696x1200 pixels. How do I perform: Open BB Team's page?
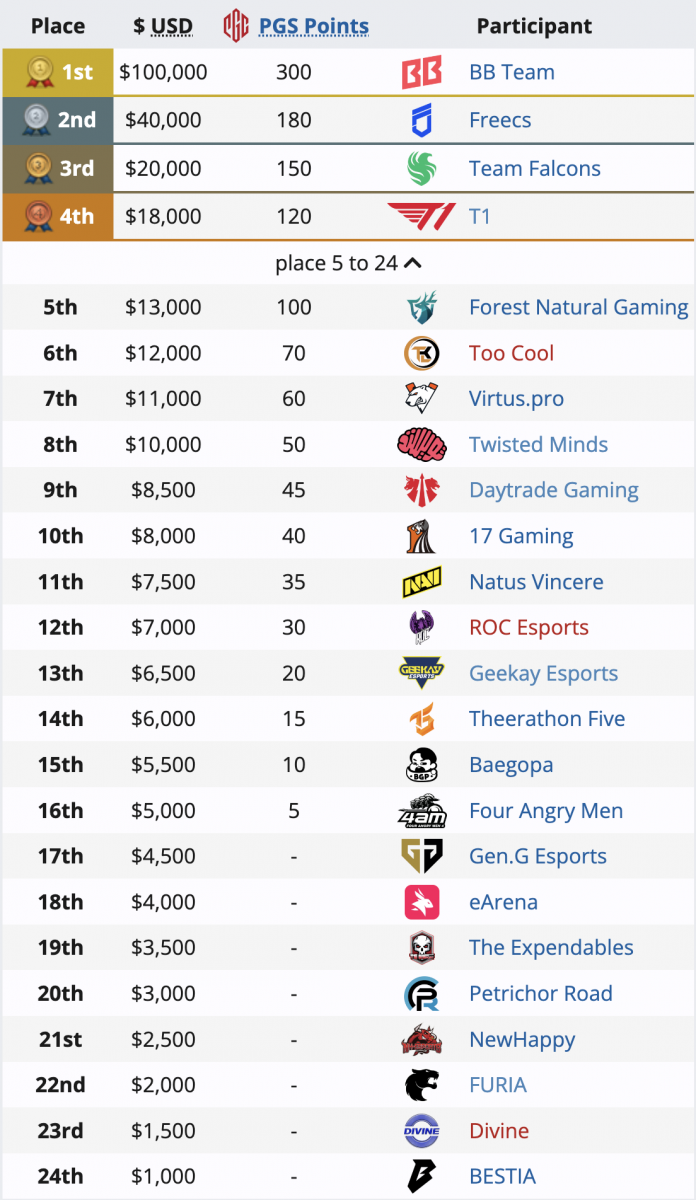[511, 72]
